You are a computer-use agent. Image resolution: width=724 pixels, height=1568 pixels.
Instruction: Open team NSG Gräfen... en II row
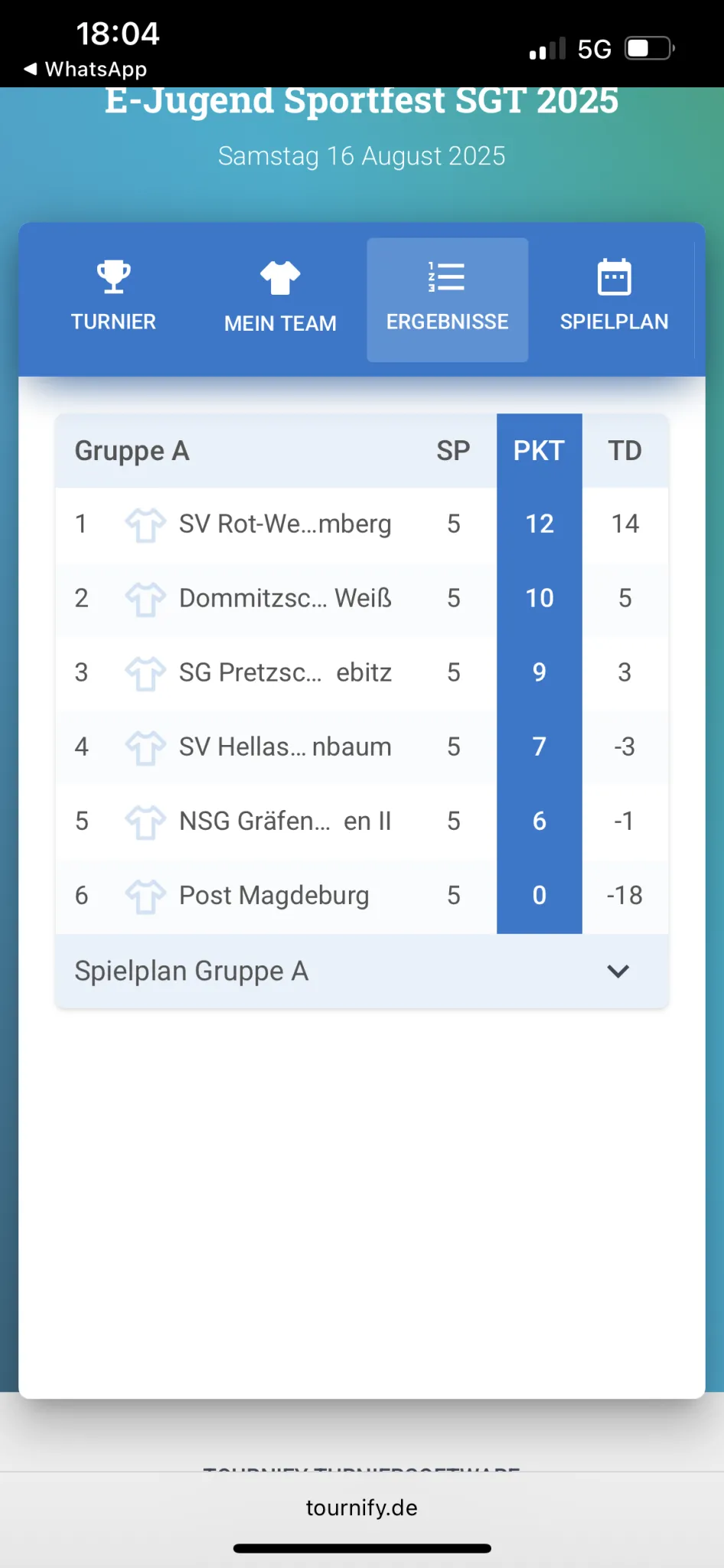click(x=285, y=821)
